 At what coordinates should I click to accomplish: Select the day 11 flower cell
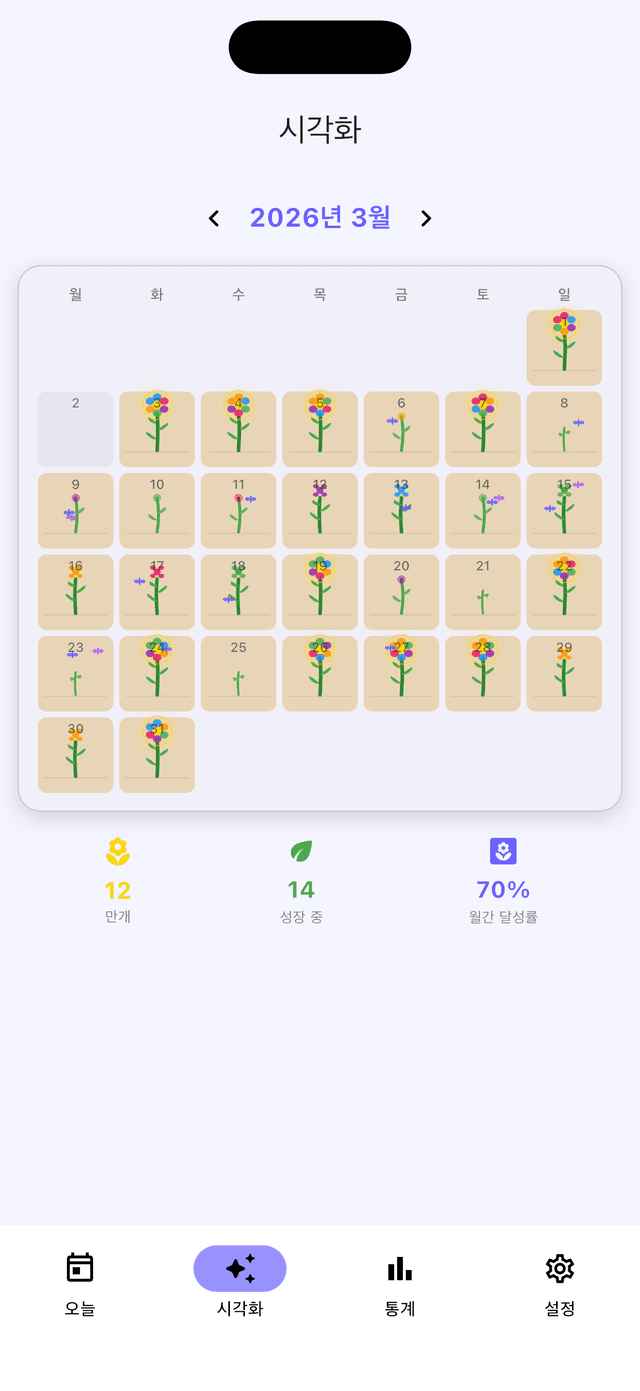point(238,510)
